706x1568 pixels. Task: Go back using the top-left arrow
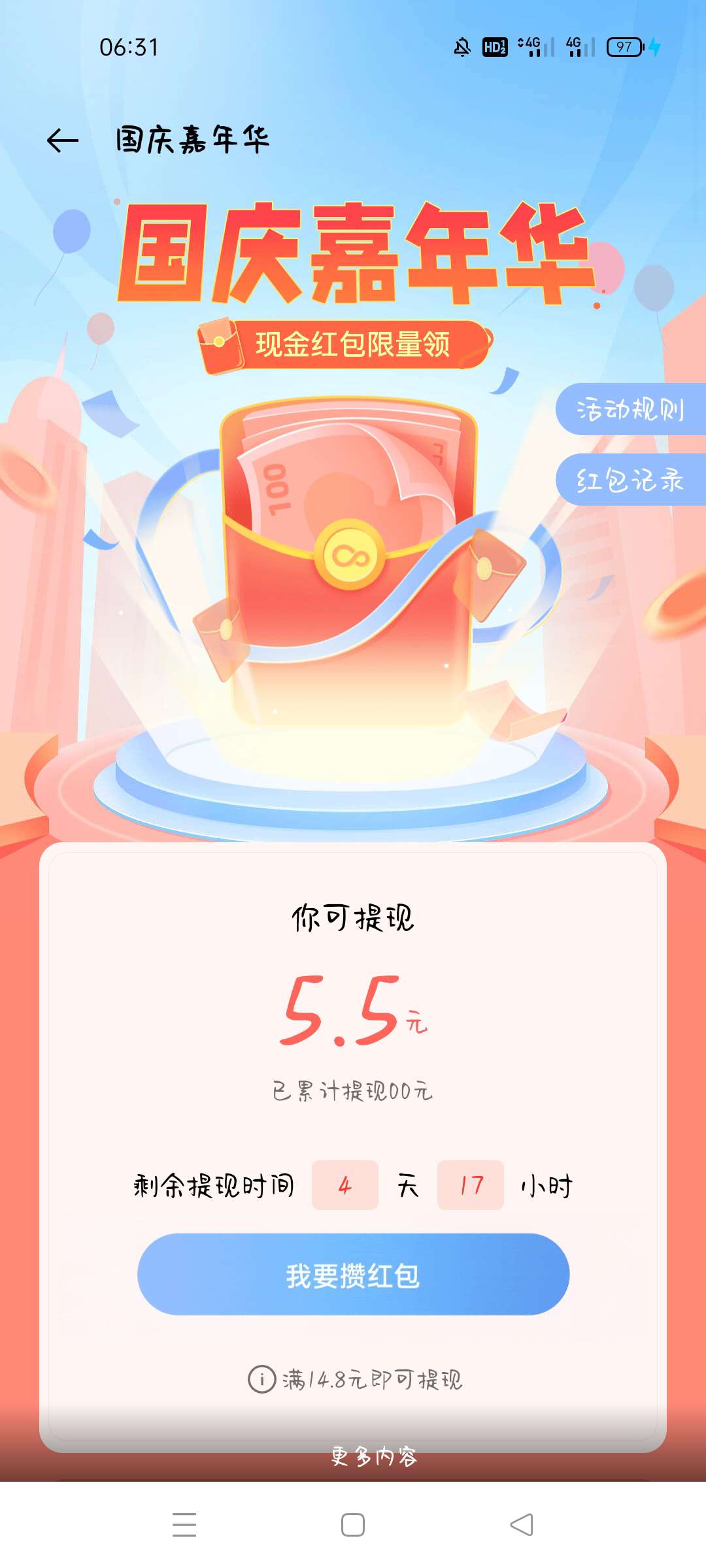tap(63, 140)
